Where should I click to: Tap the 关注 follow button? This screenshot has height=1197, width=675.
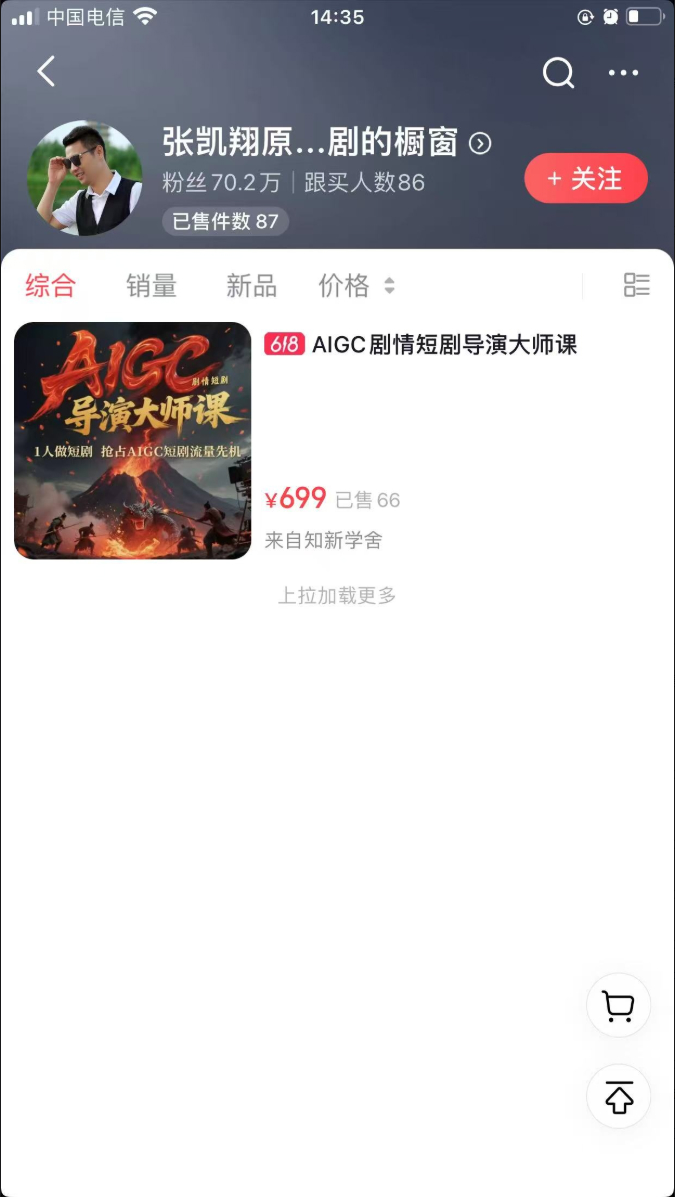[x=586, y=179]
